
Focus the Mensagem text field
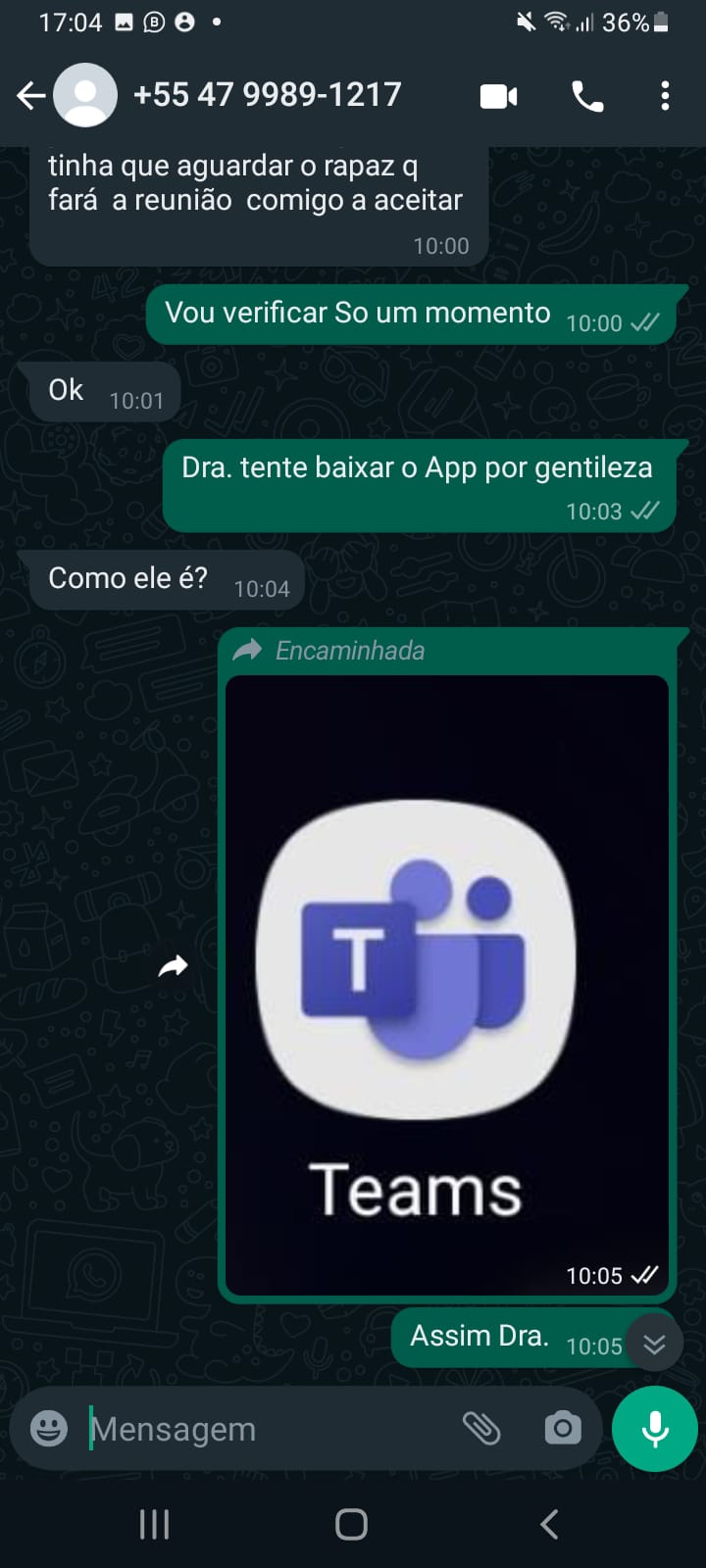[x=265, y=1429]
